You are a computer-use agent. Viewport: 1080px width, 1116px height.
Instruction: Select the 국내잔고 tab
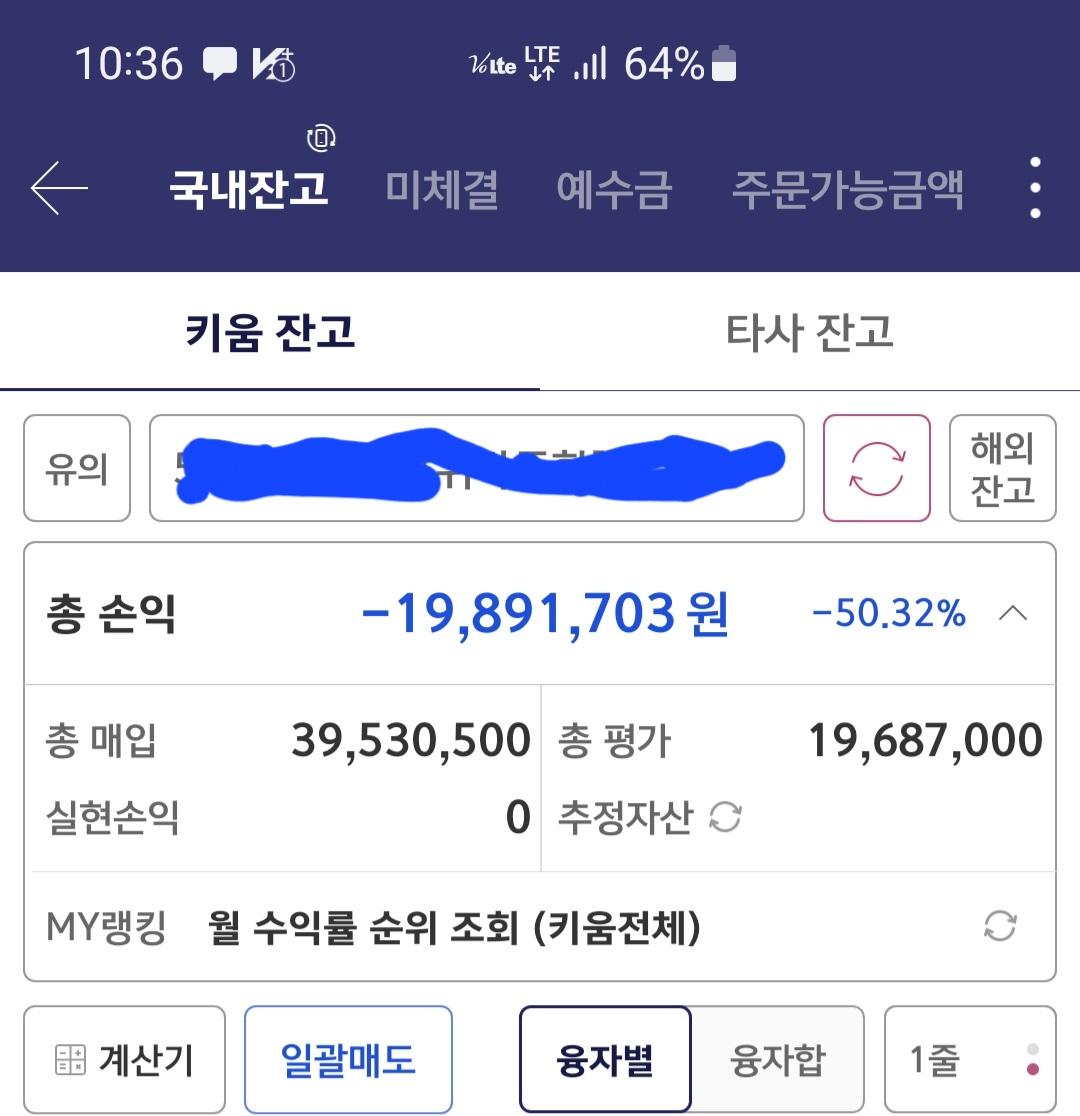tap(248, 189)
